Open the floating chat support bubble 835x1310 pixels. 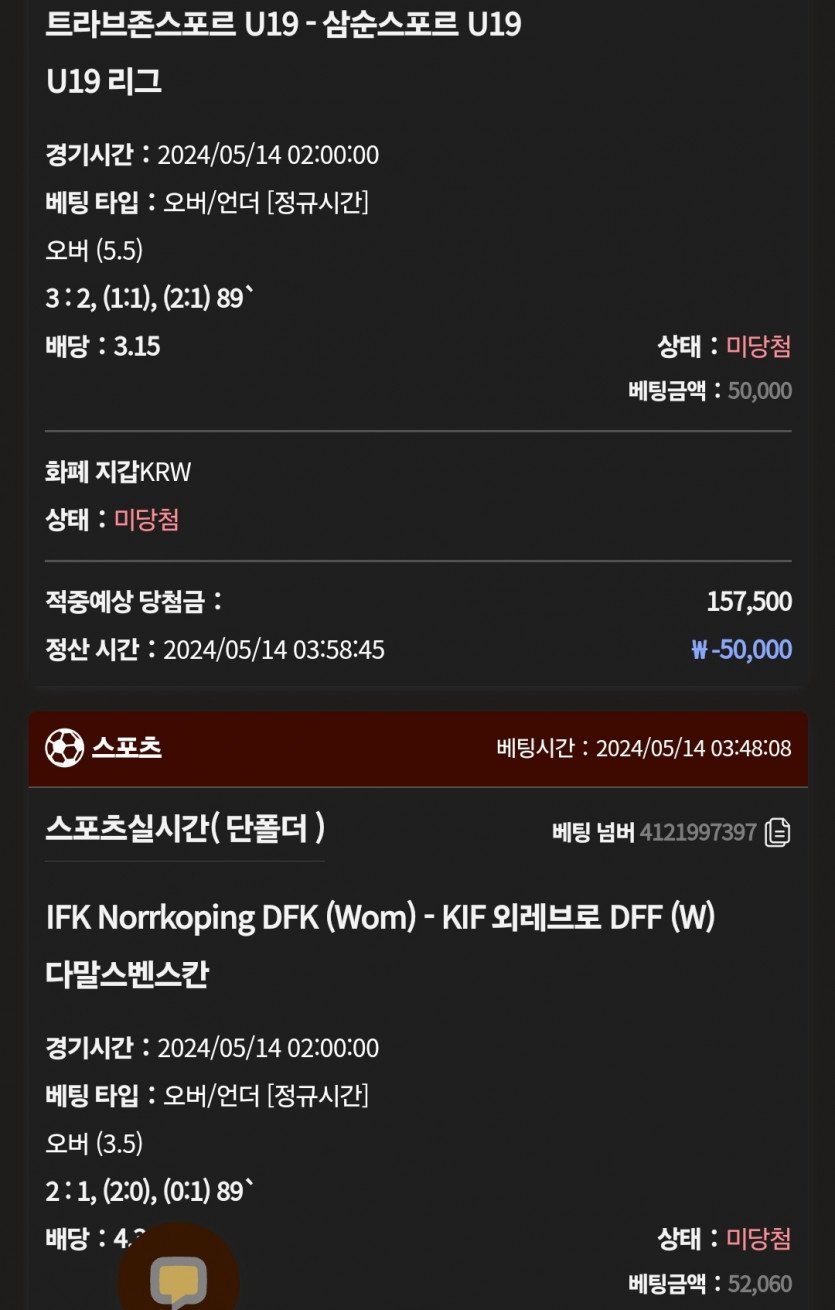tap(178, 1278)
